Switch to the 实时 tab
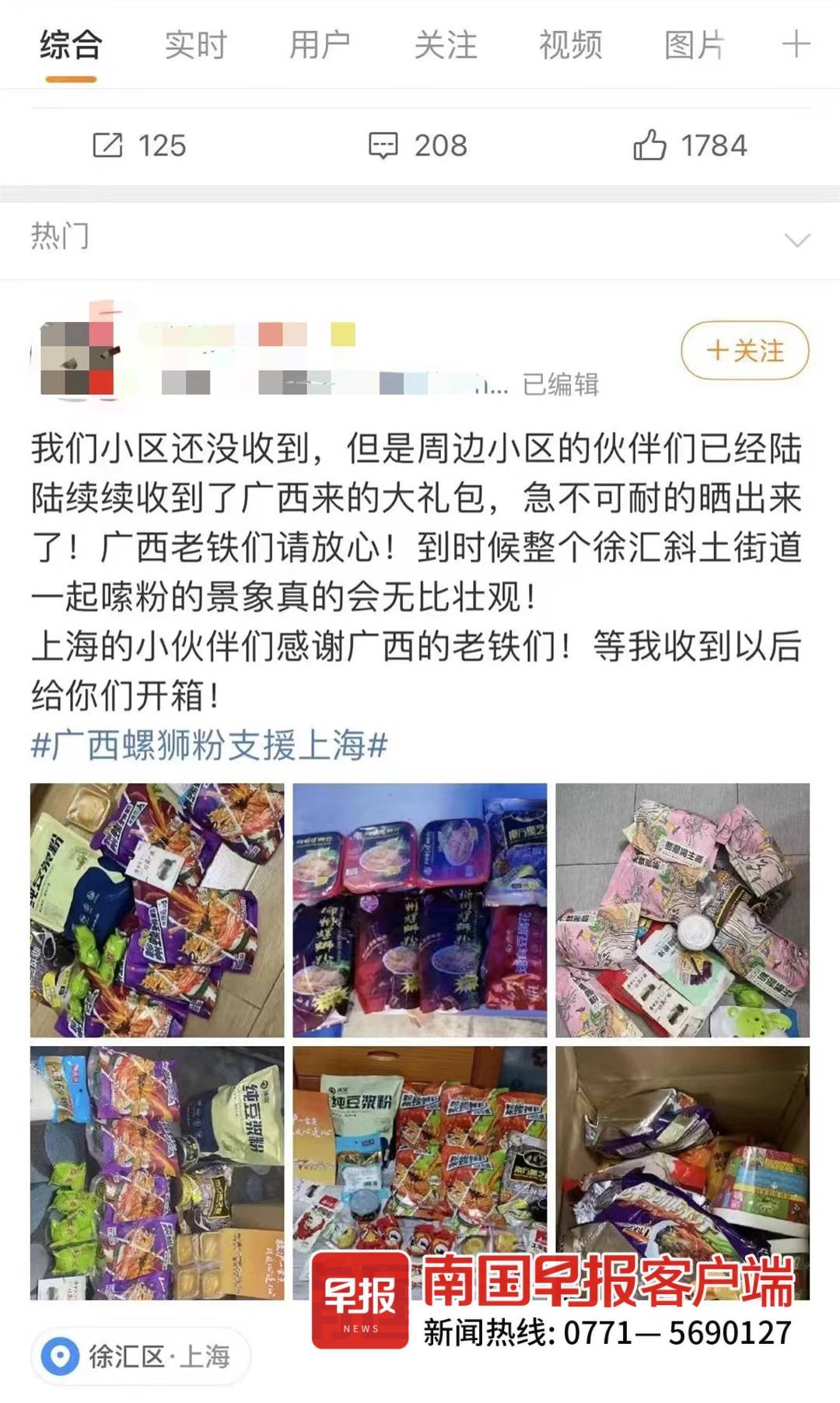The image size is (840, 1403). coord(195,45)
